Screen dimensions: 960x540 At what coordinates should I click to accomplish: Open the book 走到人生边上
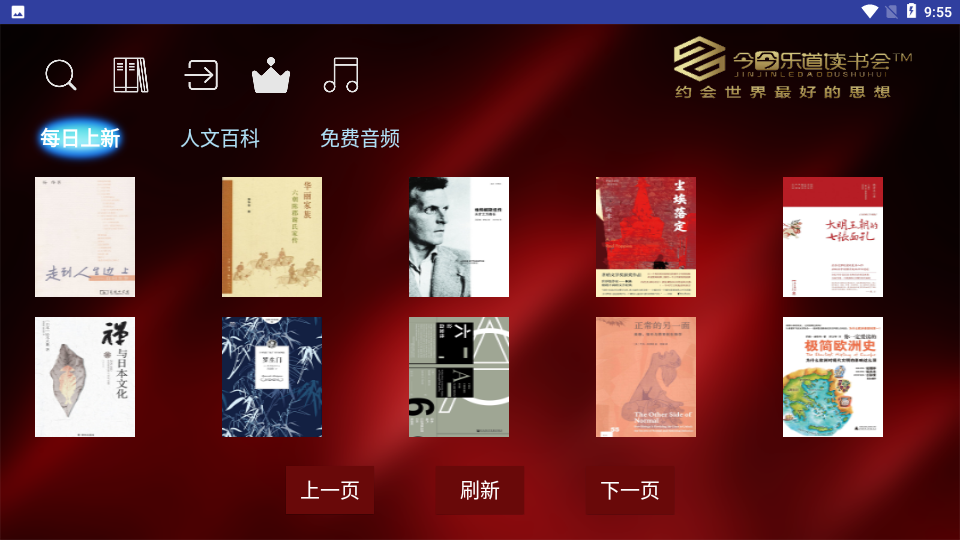click(x=85, y=237)
